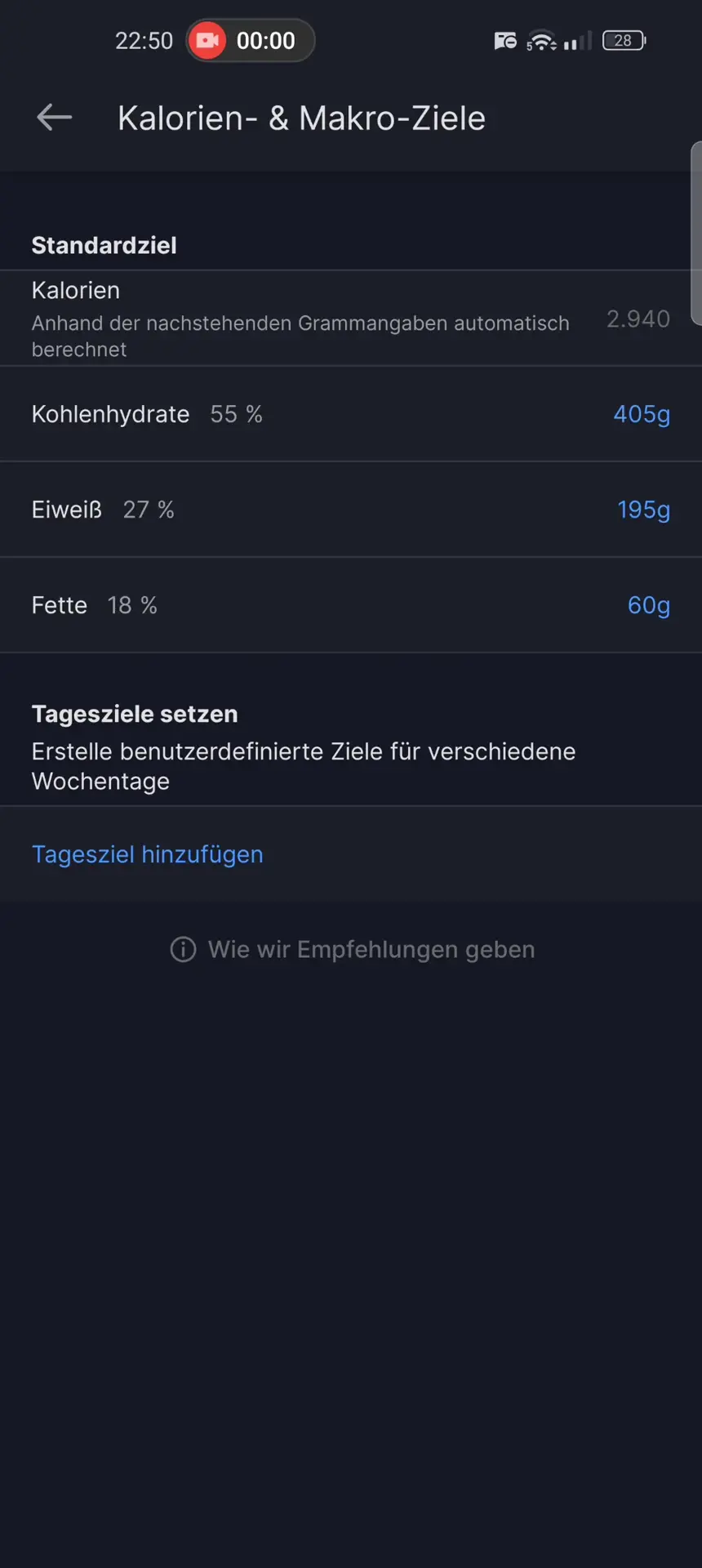Tap Tagesziel hinzufügen to add a daily goal

(x=147, y=853)
